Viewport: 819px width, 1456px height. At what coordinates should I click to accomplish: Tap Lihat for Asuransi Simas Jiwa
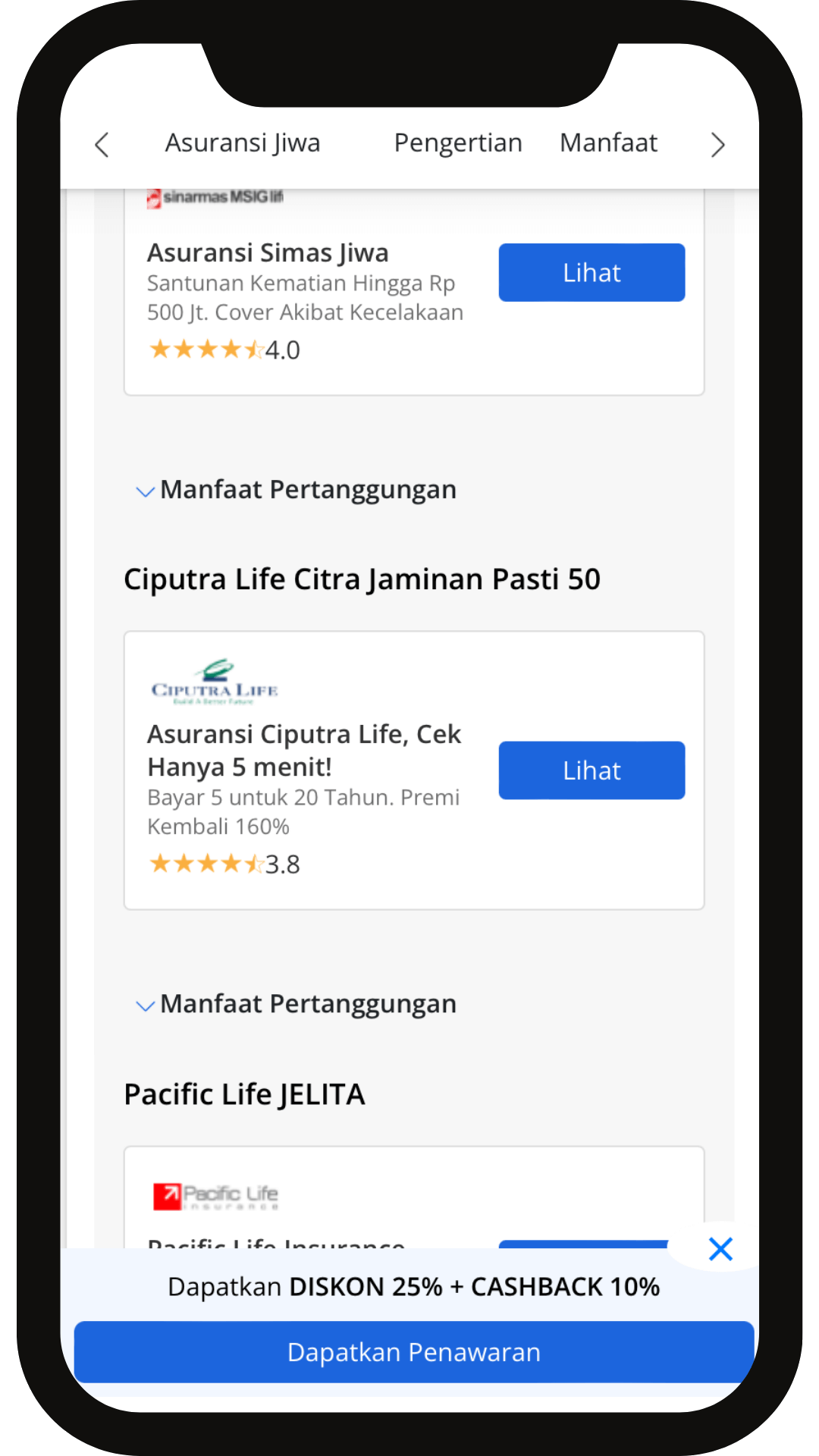click(591, 272)
